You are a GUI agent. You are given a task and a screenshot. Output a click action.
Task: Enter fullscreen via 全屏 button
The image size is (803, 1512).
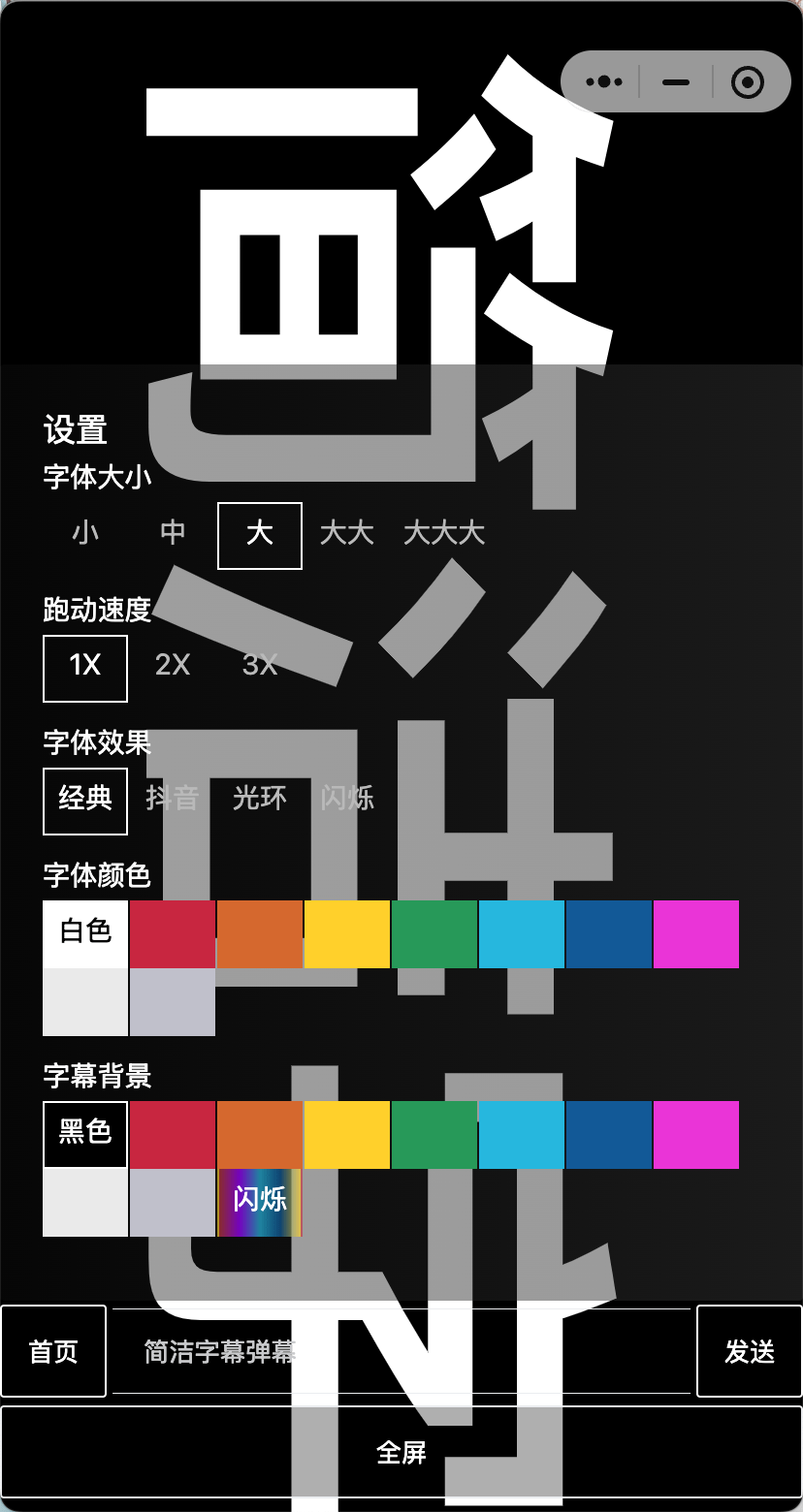tap(401, 1451)
